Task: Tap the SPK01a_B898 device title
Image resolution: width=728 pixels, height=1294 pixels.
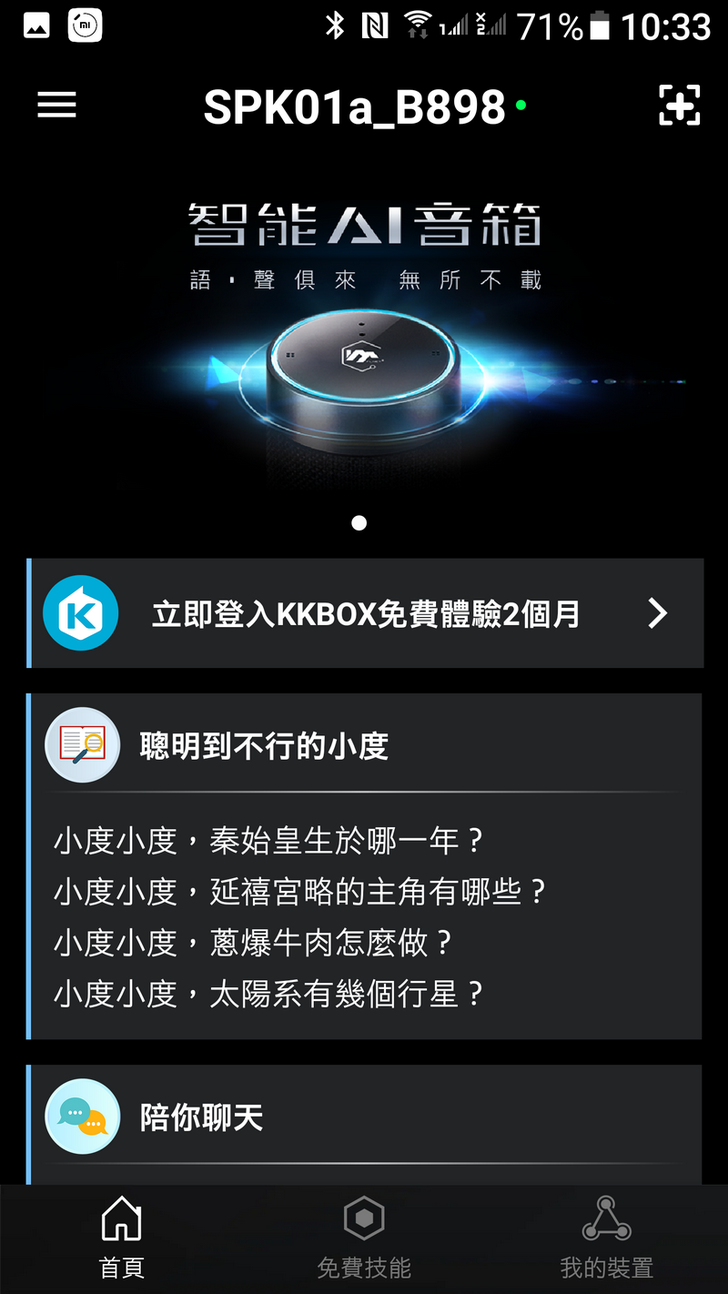Action: 355,107
